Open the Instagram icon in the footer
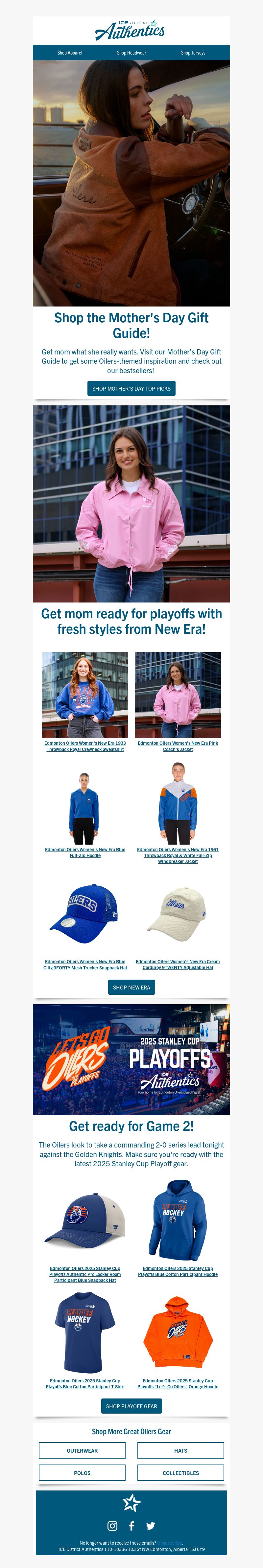 [x=112, y=1525]
